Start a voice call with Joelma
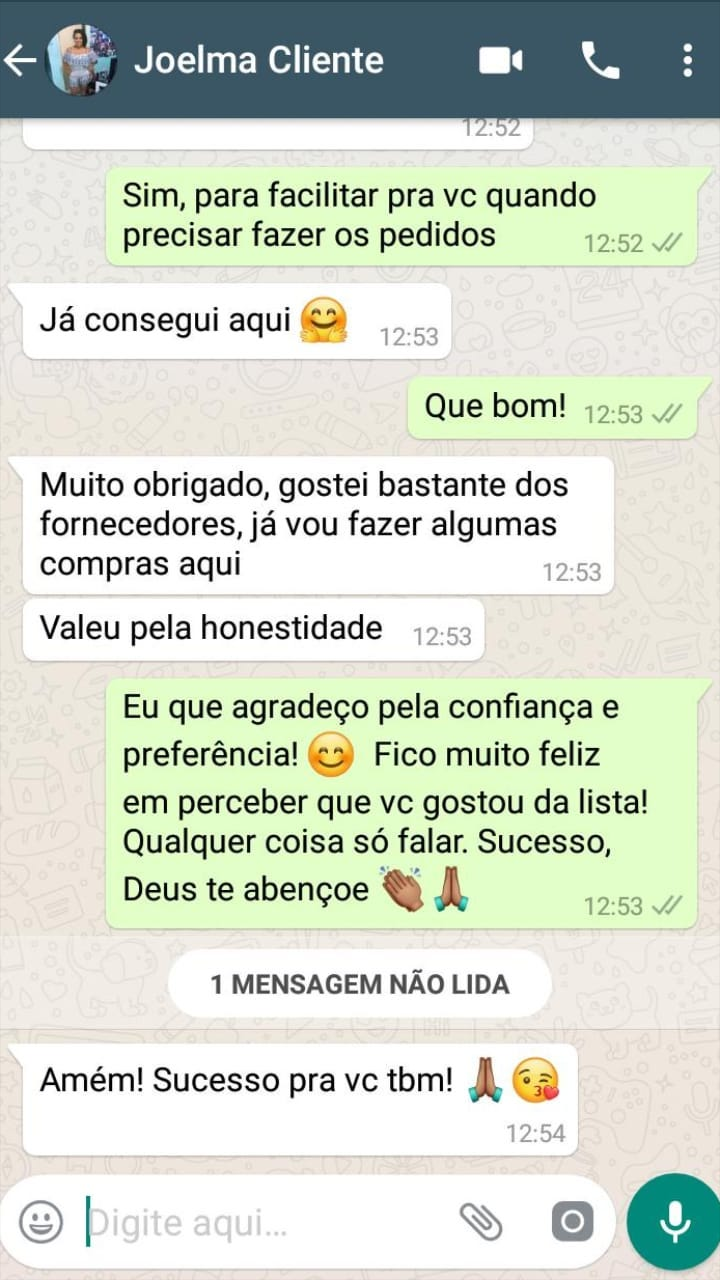 [x=600, y=61]
